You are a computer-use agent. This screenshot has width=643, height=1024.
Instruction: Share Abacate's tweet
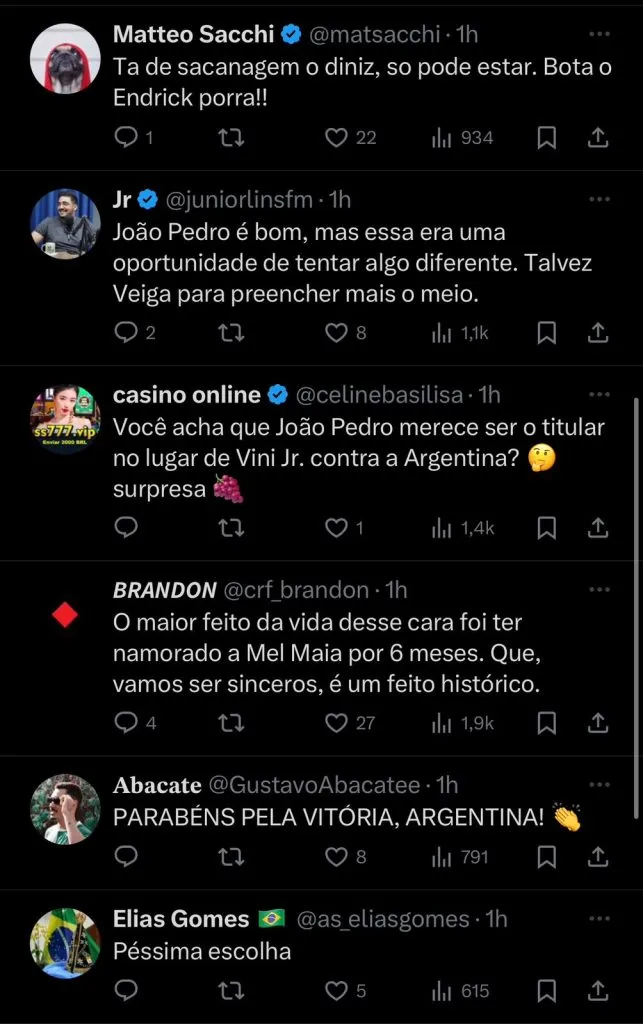click(598, 856)
